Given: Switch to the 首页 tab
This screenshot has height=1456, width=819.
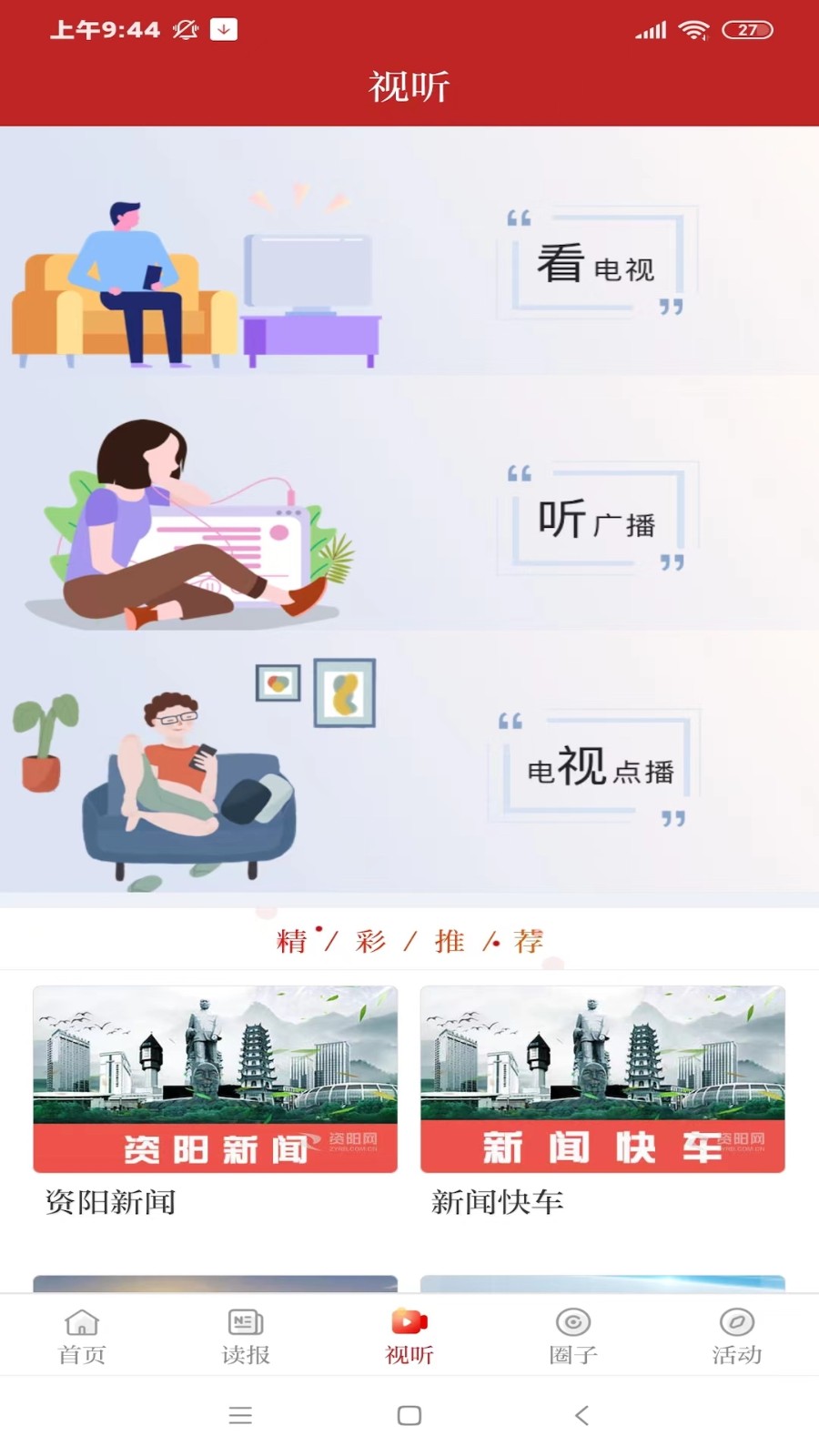Looking at the screenshot, I should click(82, 1336).
